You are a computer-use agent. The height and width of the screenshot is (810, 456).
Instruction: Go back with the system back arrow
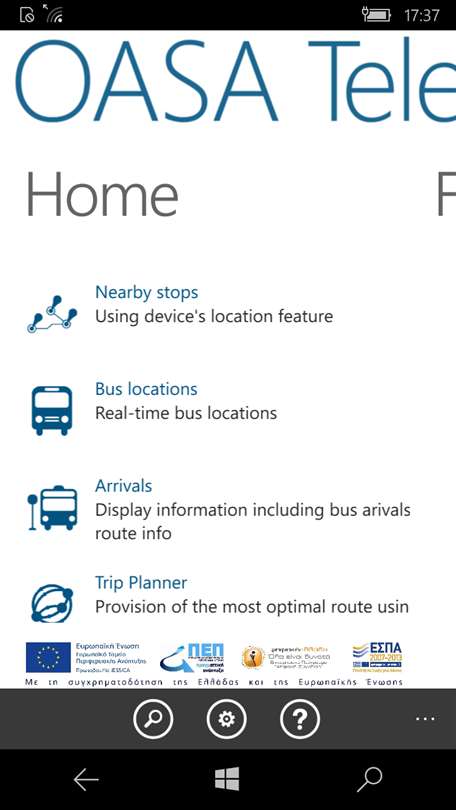click(x=86, y=780)
